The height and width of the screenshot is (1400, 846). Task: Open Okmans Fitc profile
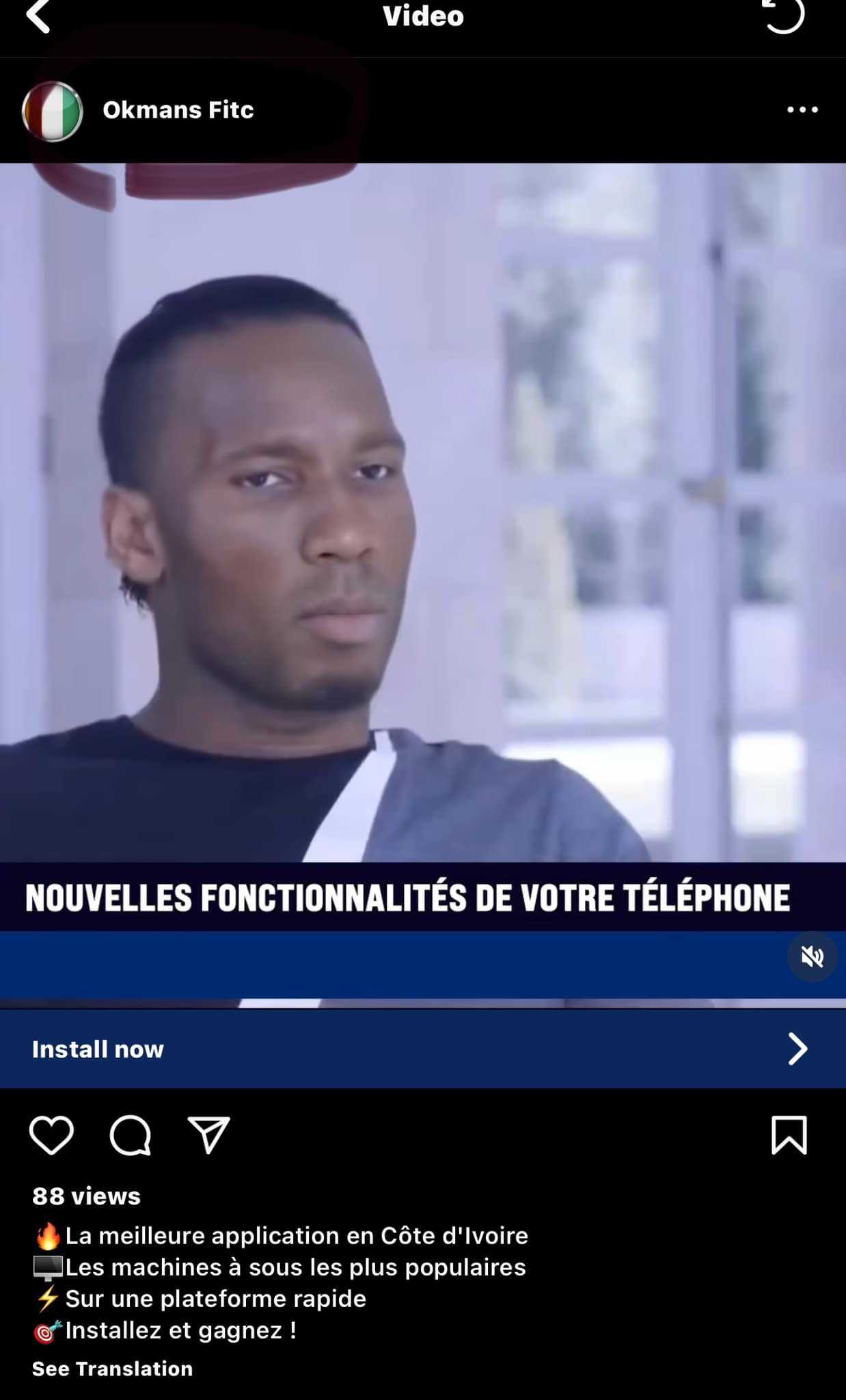pos(178,110)
